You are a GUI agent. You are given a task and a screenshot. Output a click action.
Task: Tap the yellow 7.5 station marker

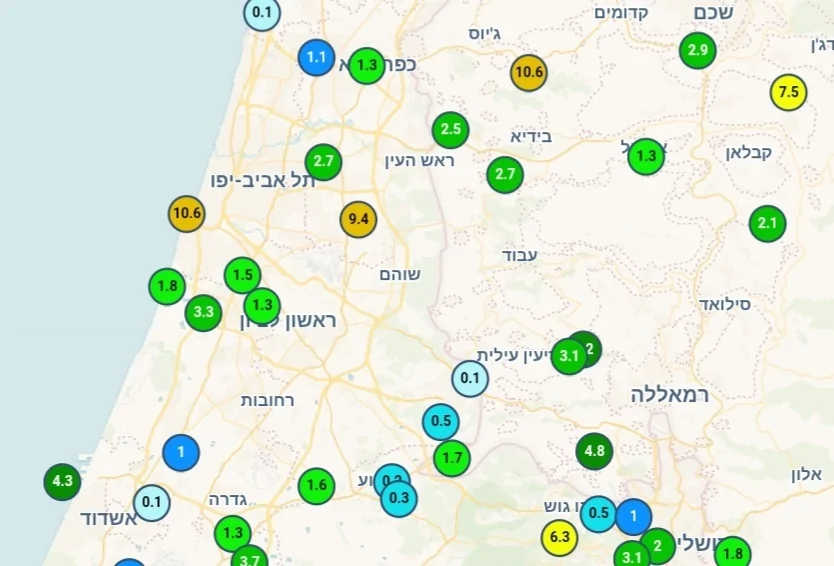point(788,93)
